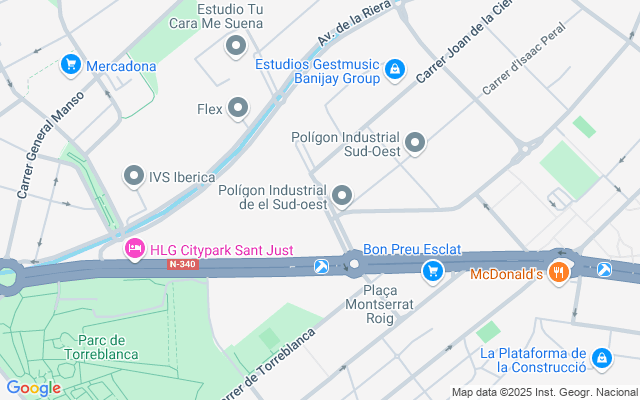Image resolution: width=640 pixels, height=400 pixels.
Task: Open the Bon Preu Esclat shopping marker
Action: 433,268
